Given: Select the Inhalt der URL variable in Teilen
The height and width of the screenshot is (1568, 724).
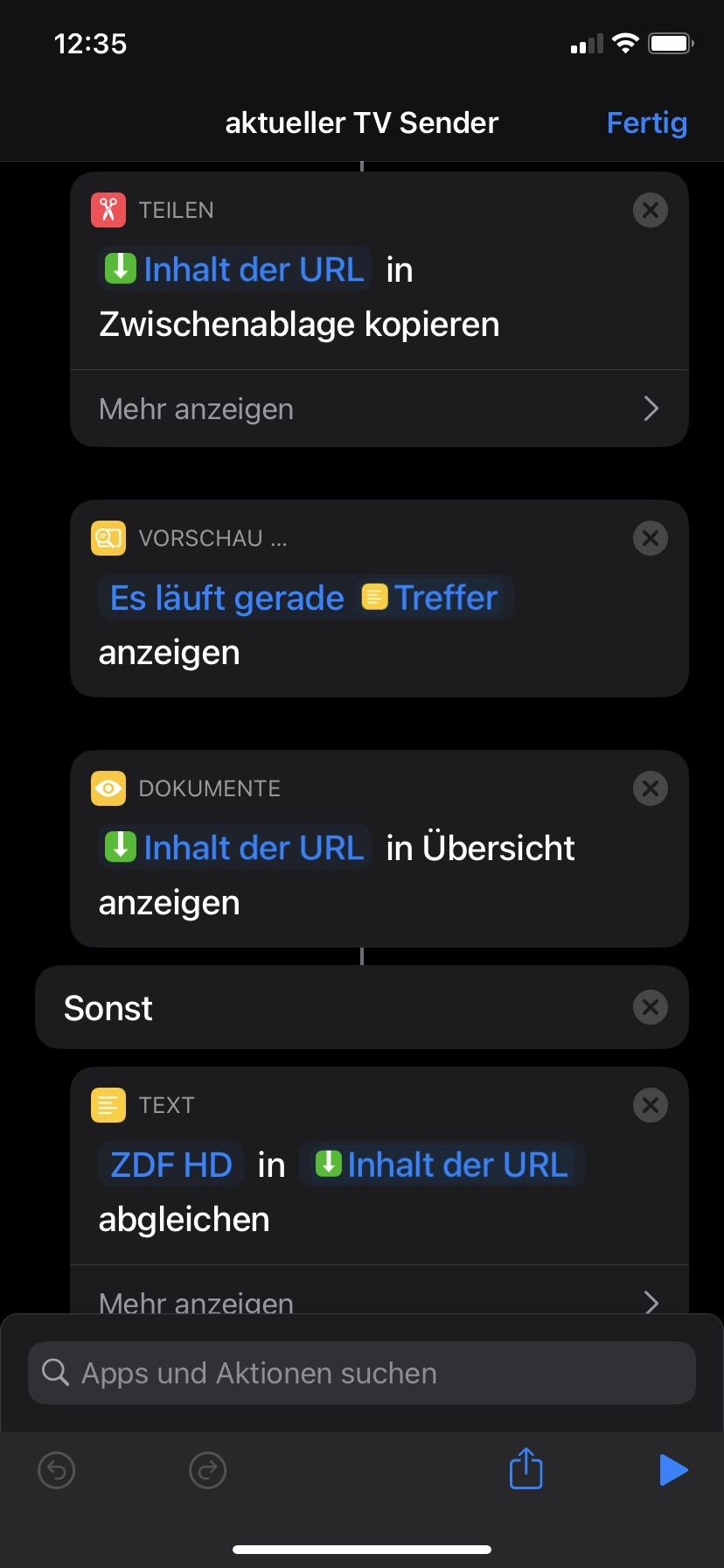Looking at the screenshot, I should click(x=235, y=269).
